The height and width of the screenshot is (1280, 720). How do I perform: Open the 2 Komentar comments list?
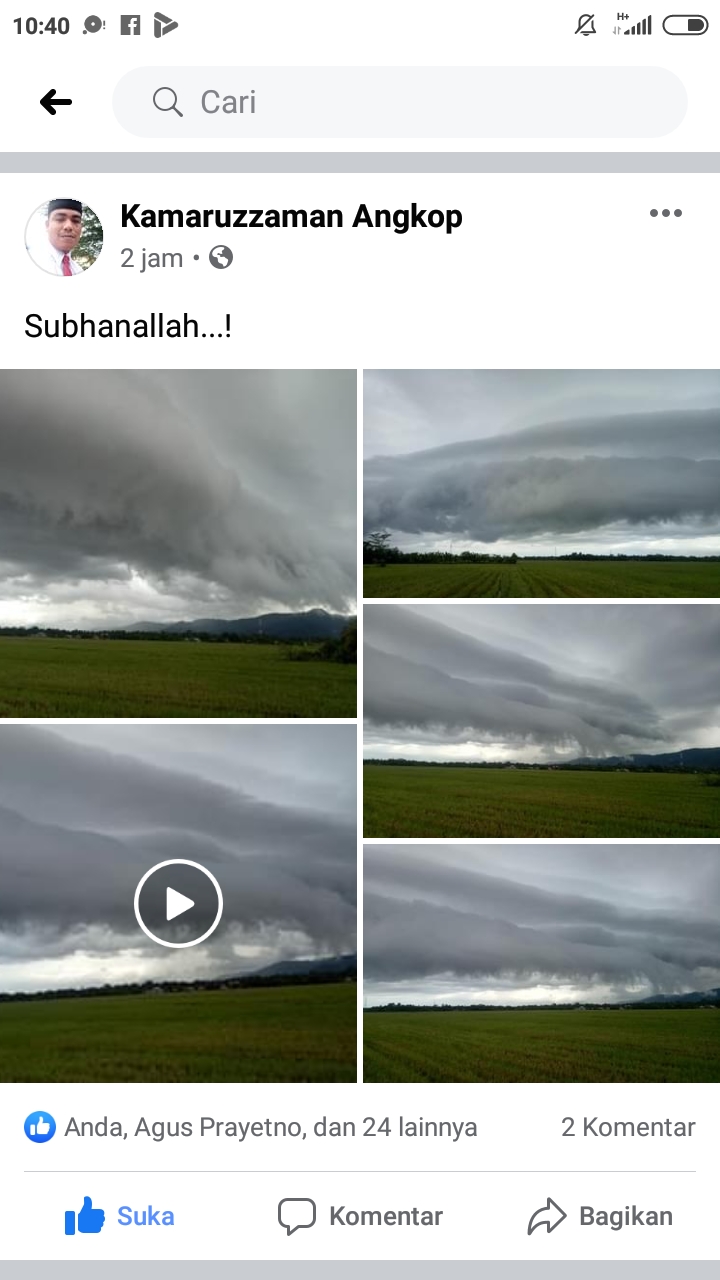[x=628, y=1127]
